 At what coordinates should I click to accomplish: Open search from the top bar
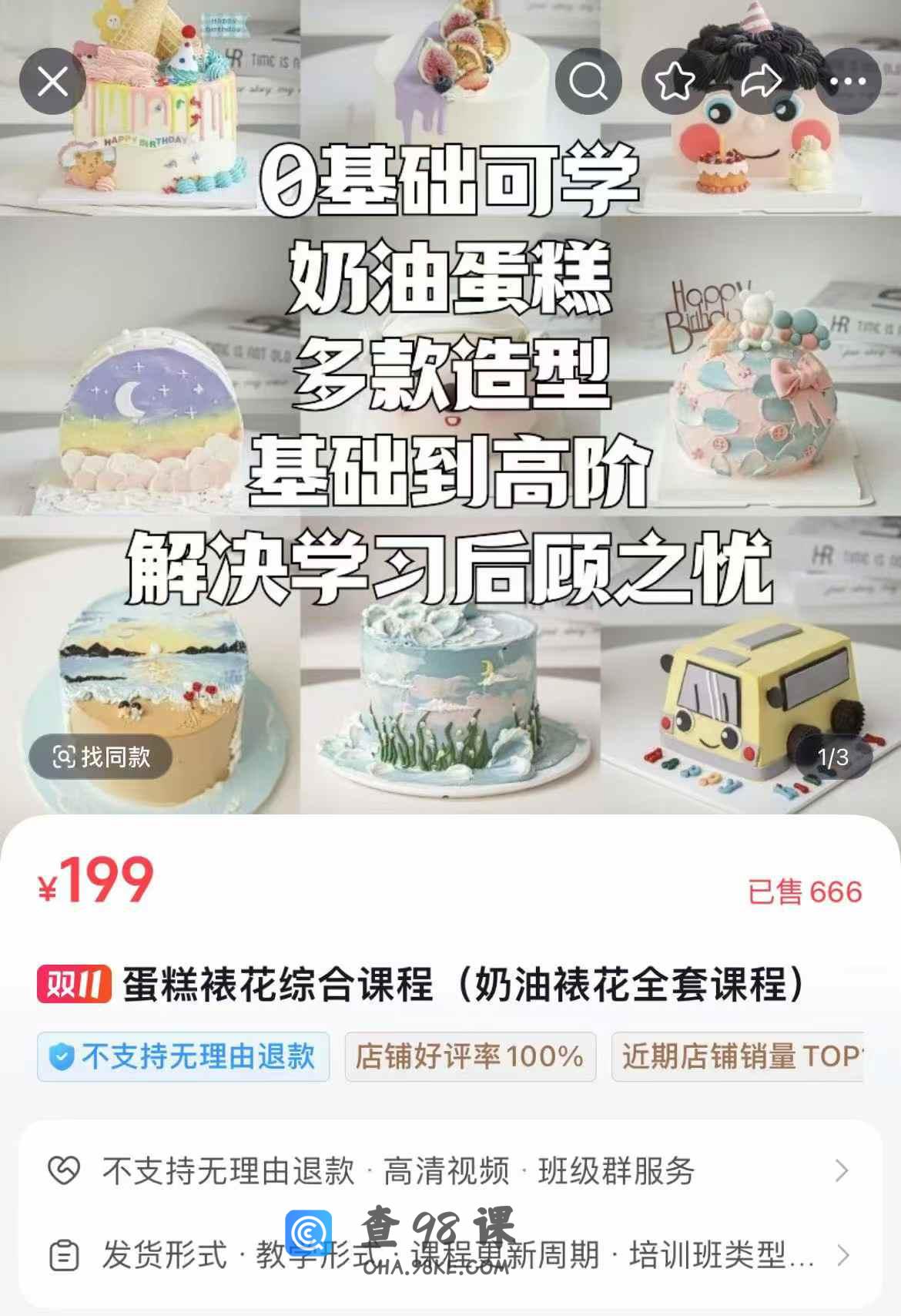point(588,82)
